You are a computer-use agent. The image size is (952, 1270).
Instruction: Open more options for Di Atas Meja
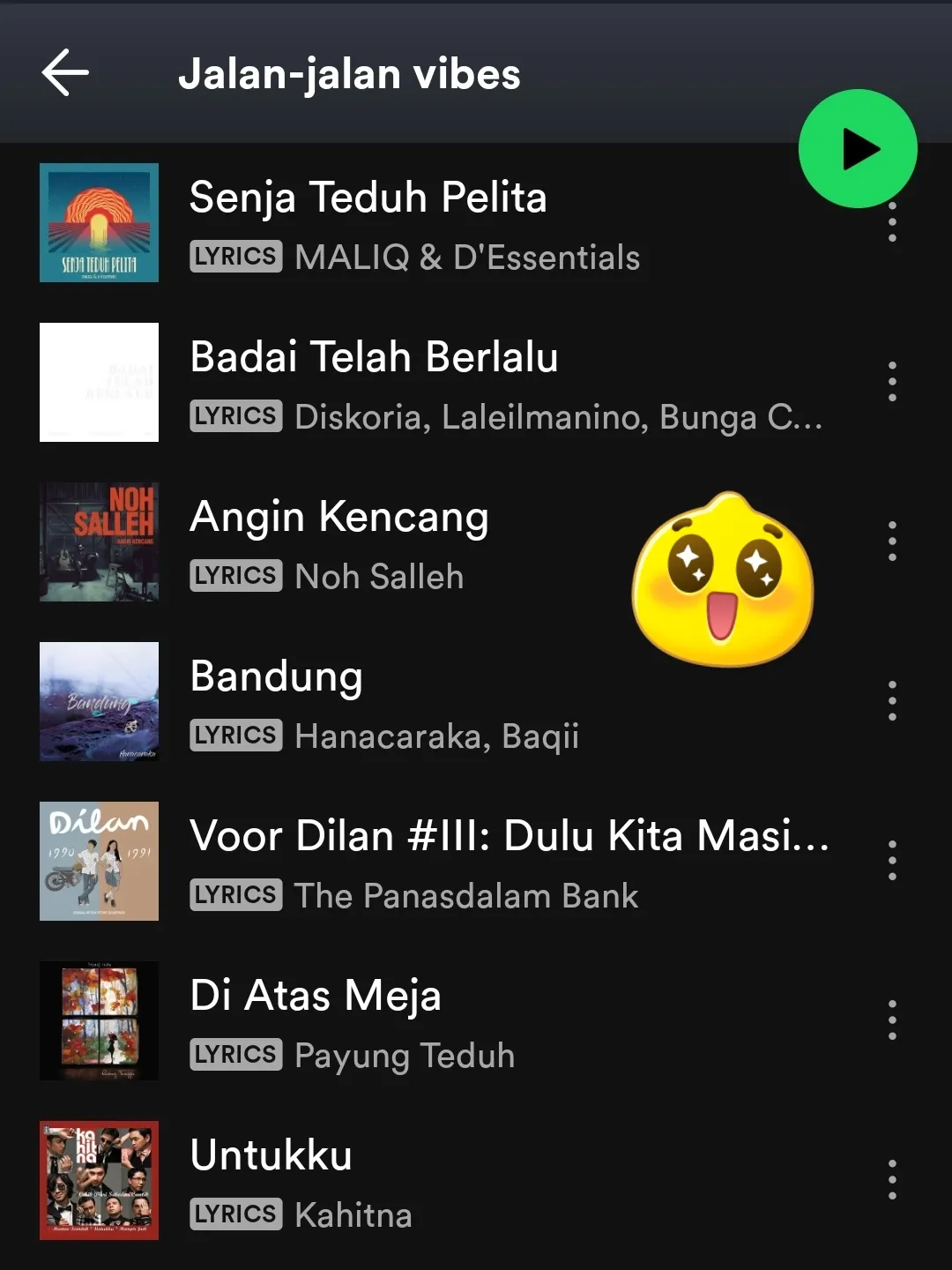pyautogui.click(x=892, y=1020)
